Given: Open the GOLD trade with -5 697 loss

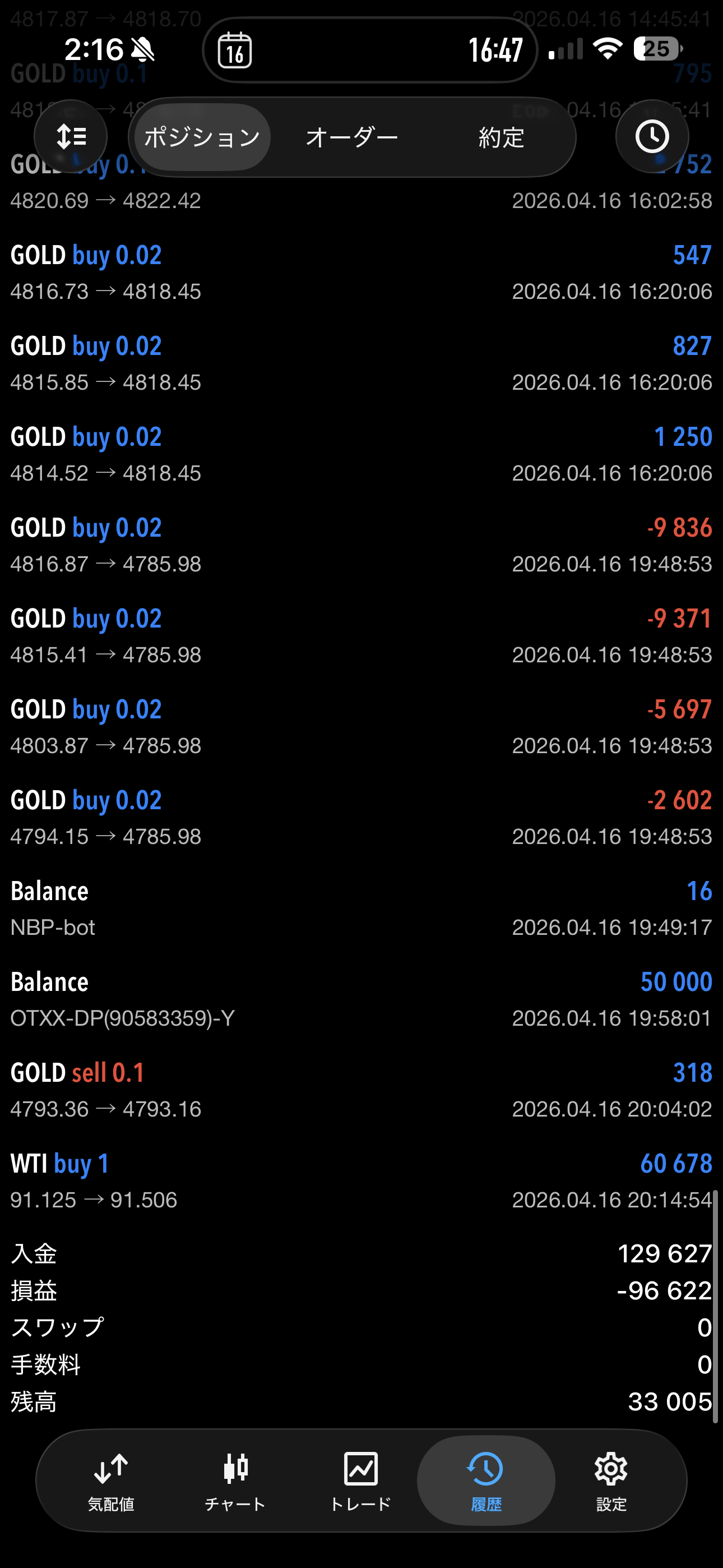Looking at the screenshot, I should tap(361, 727).
